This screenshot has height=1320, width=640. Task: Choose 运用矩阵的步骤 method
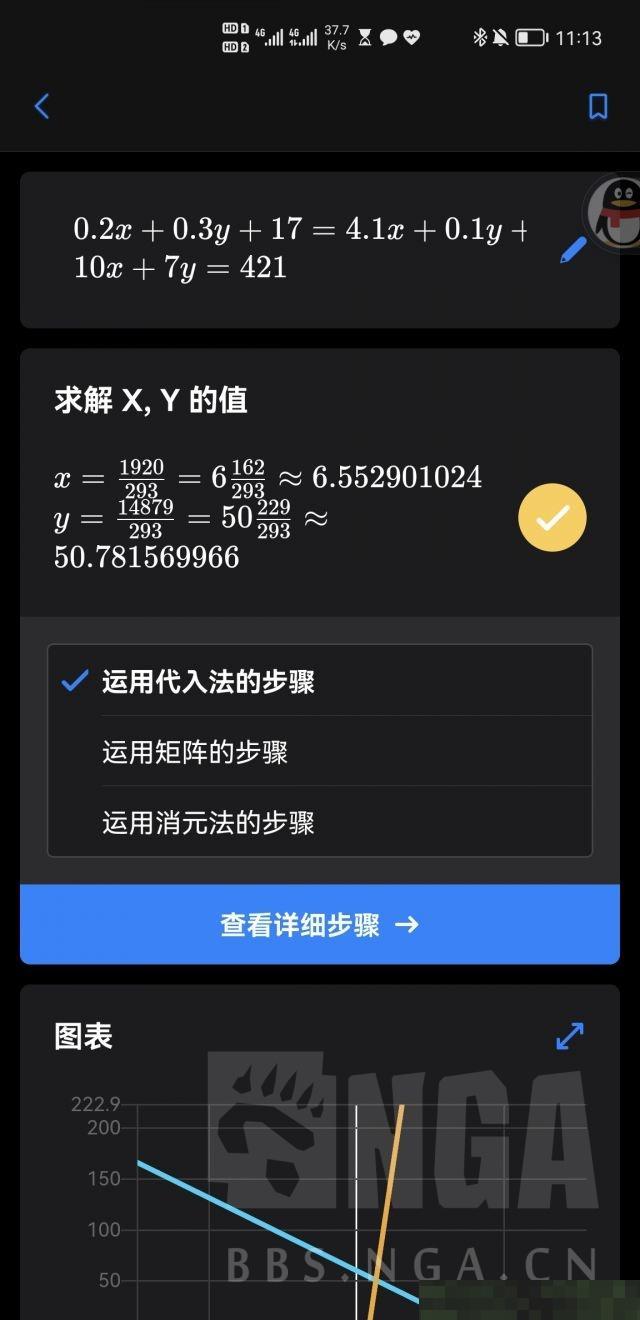tap(320, 752)
